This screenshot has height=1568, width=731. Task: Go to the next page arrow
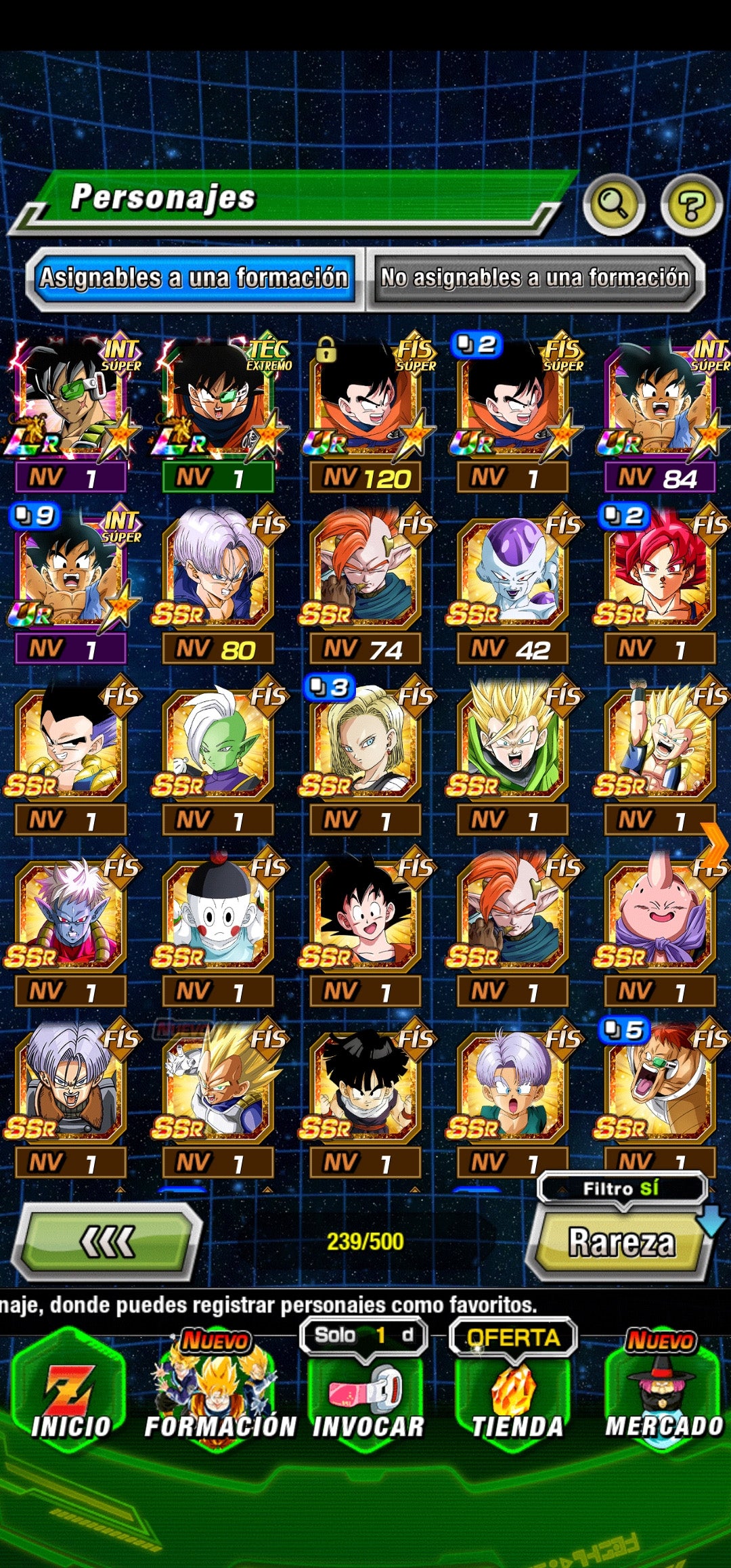(x=714, y=844)
